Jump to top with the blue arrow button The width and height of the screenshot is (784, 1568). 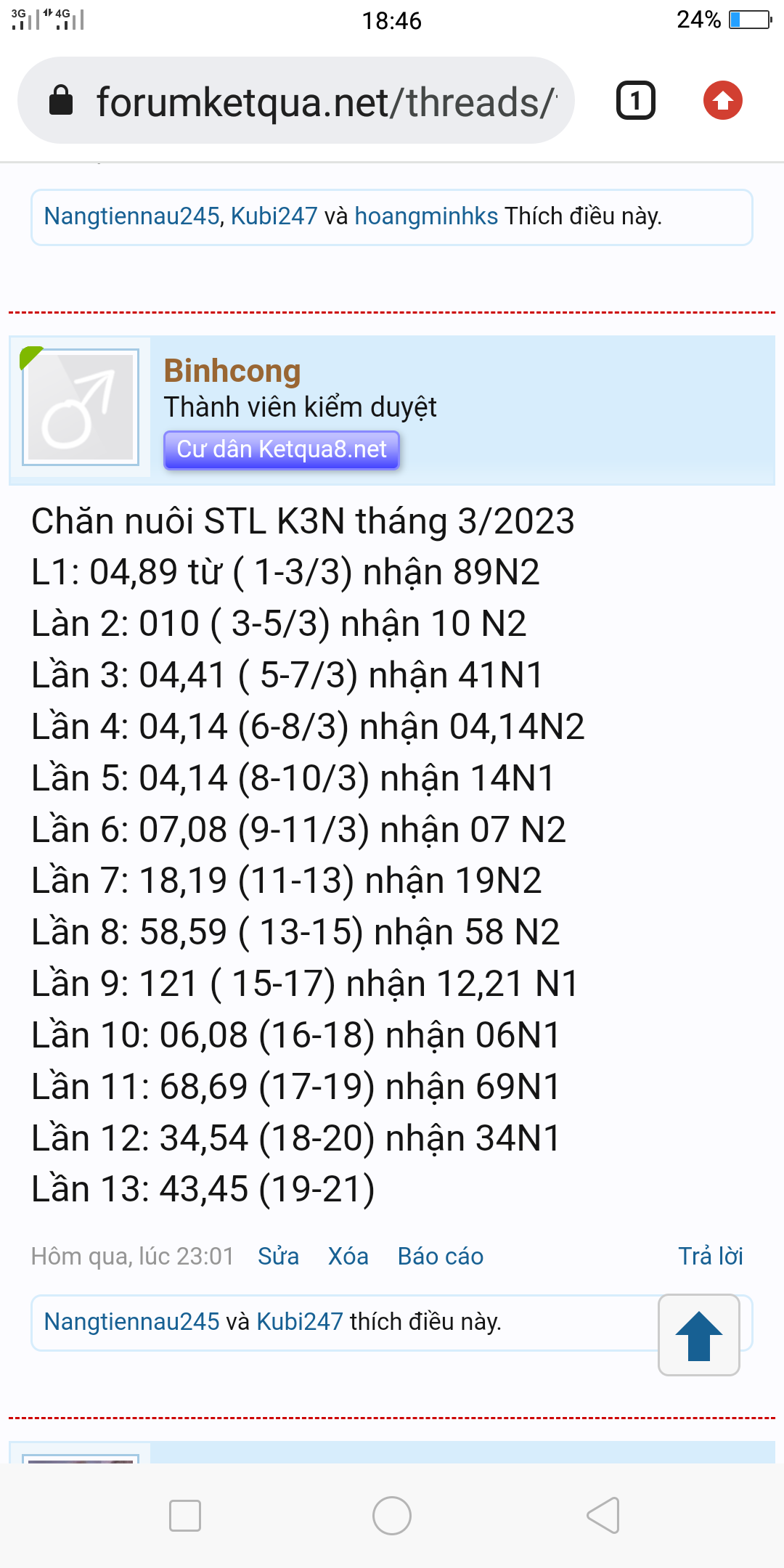click(x=699, y=1335)
